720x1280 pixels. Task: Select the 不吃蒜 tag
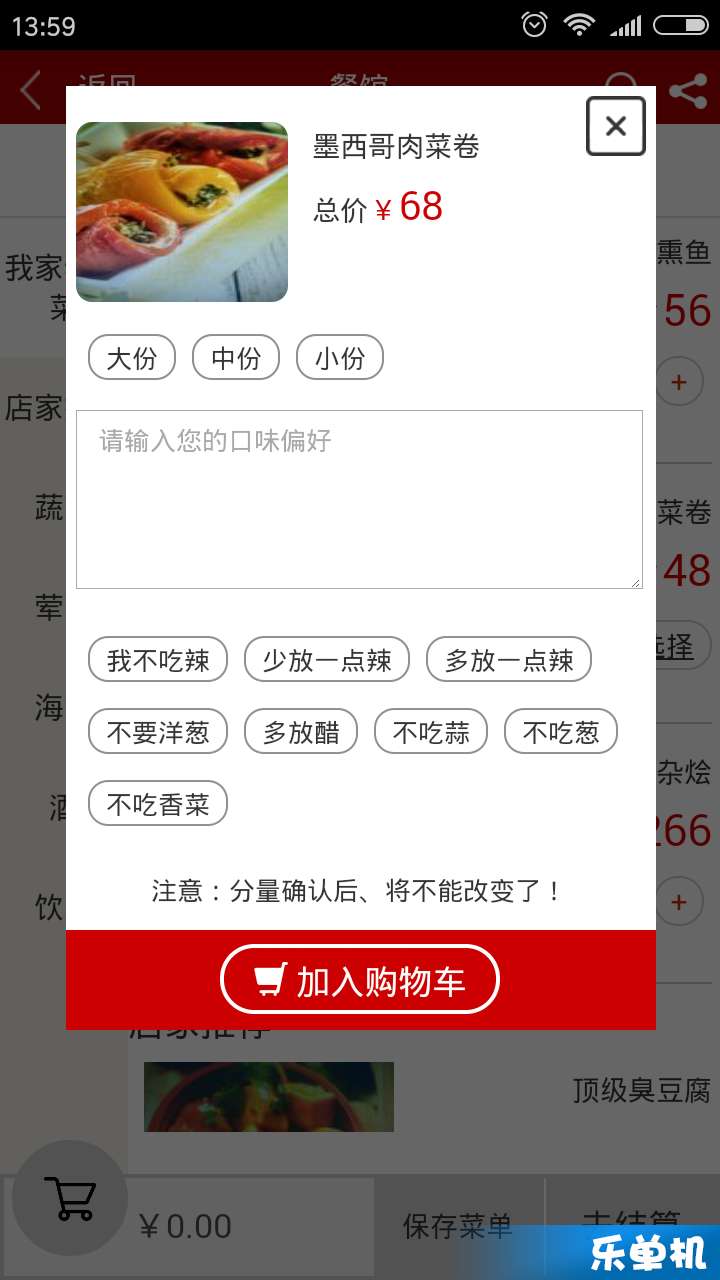pos(431,732)
